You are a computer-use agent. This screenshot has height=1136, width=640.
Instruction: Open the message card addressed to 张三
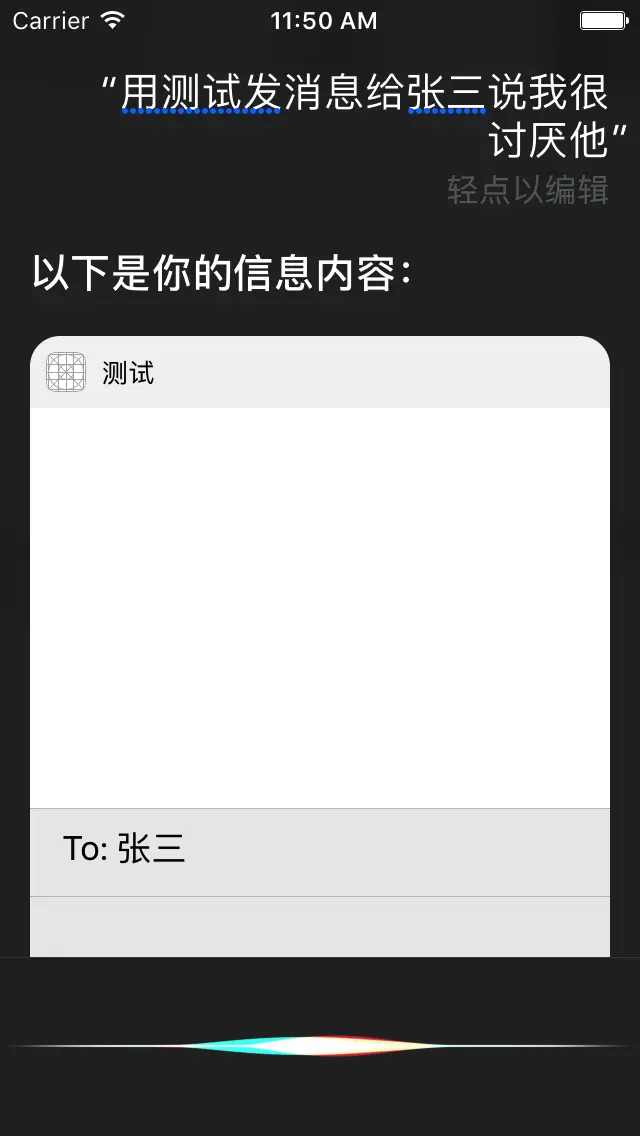tap(320, 608)
